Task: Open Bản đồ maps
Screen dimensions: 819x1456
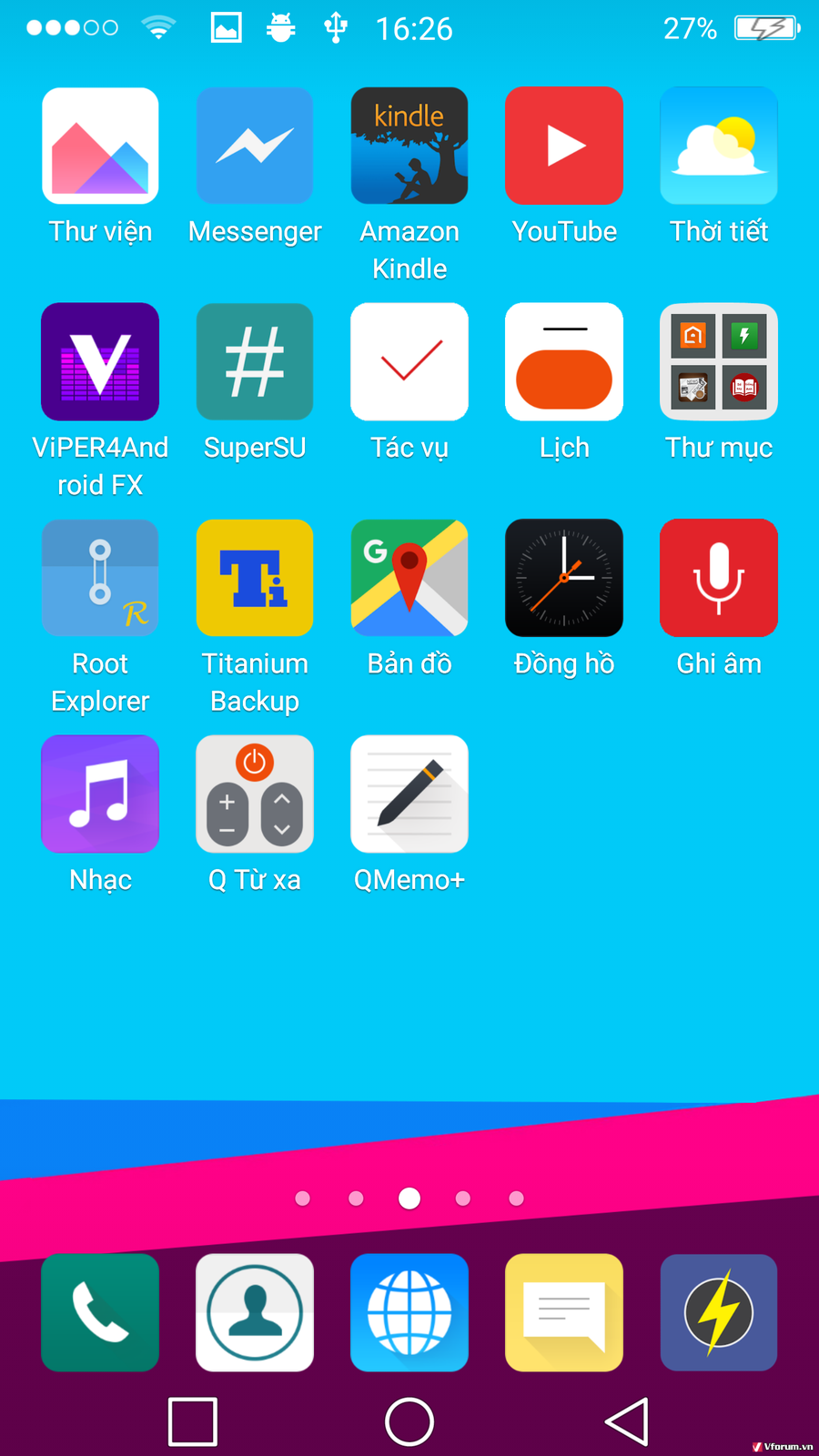Action: click(409, 578)
